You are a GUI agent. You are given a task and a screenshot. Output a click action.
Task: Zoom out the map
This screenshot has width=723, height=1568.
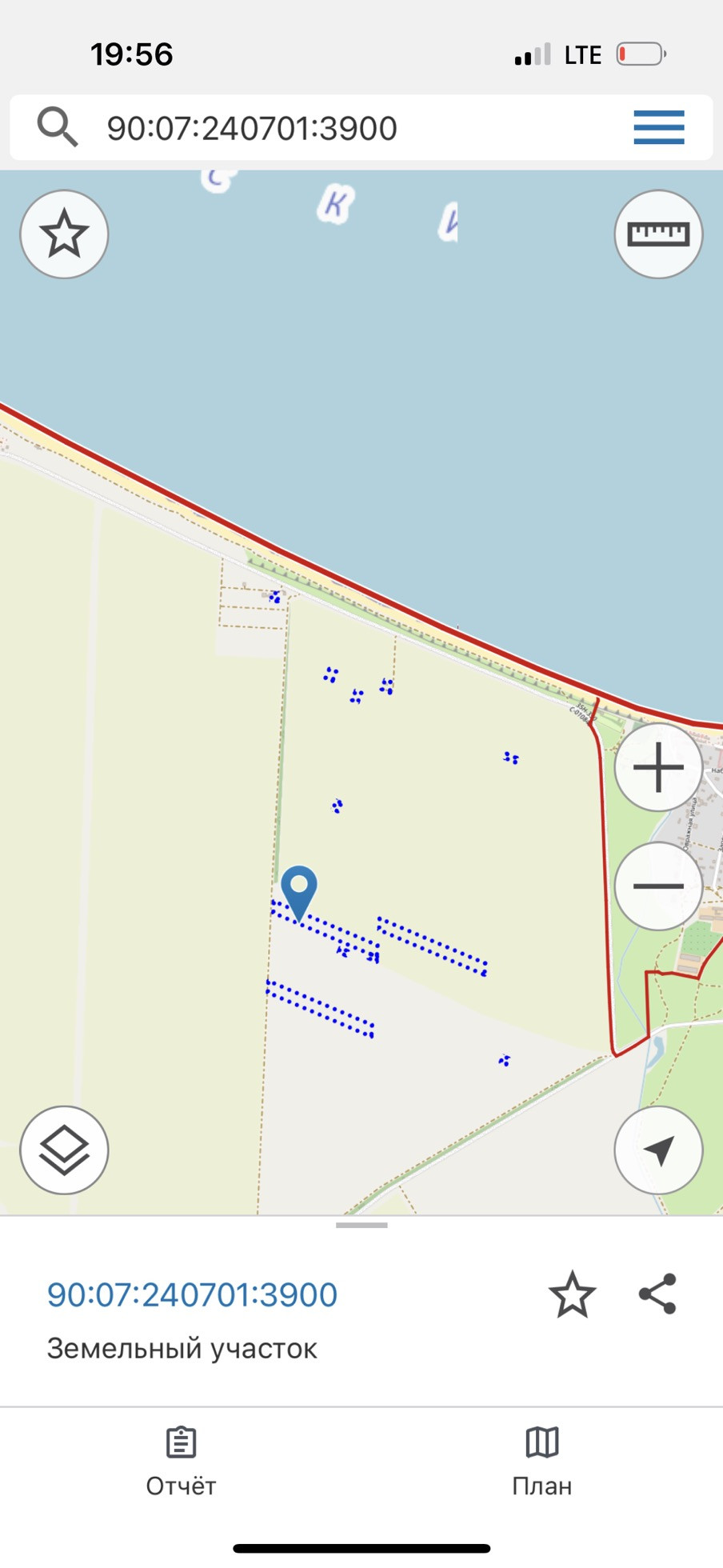[658, 886]
